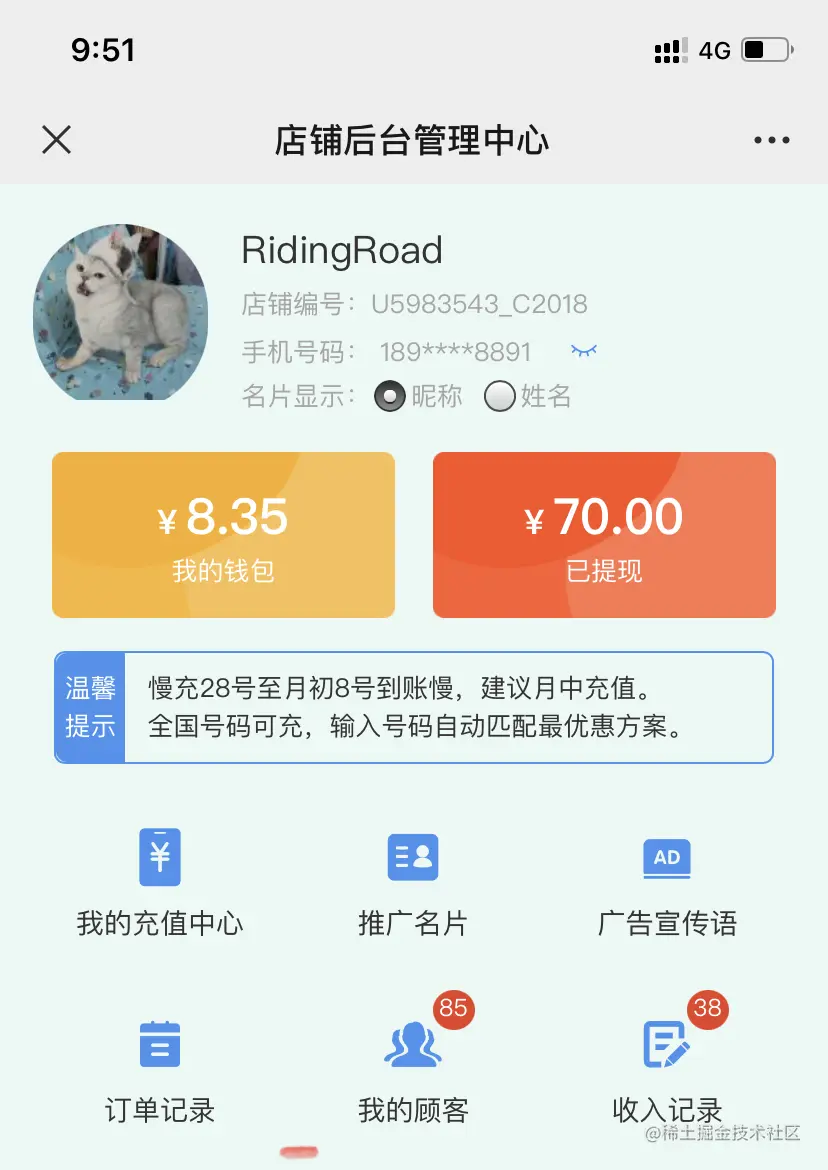Select 昵称 for card display
Screen dimensions: 828x1170
(389, 397)
